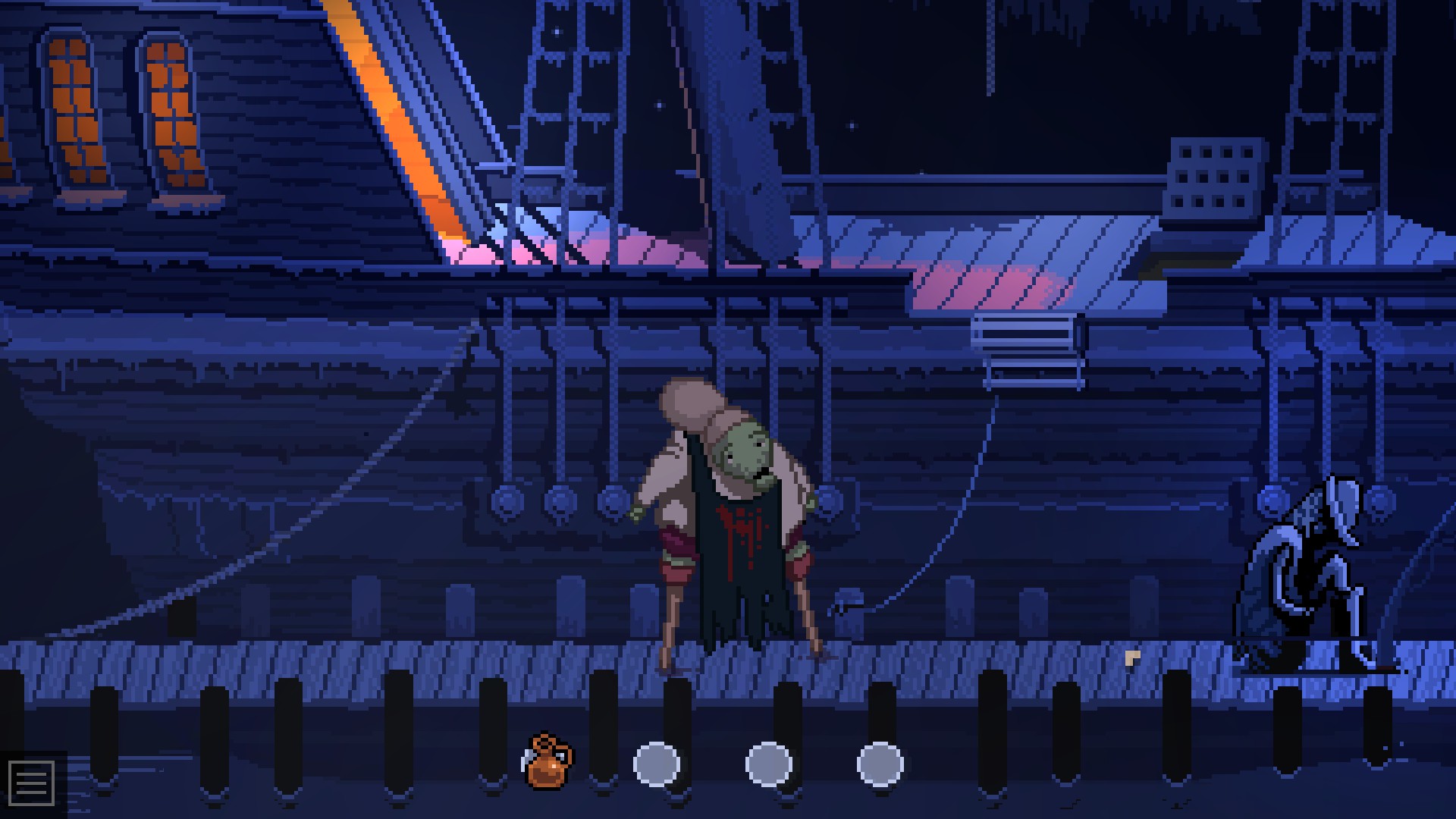Open the hamburger game menu
Viewport: 1456px width, 819px height.
(31, 783)
